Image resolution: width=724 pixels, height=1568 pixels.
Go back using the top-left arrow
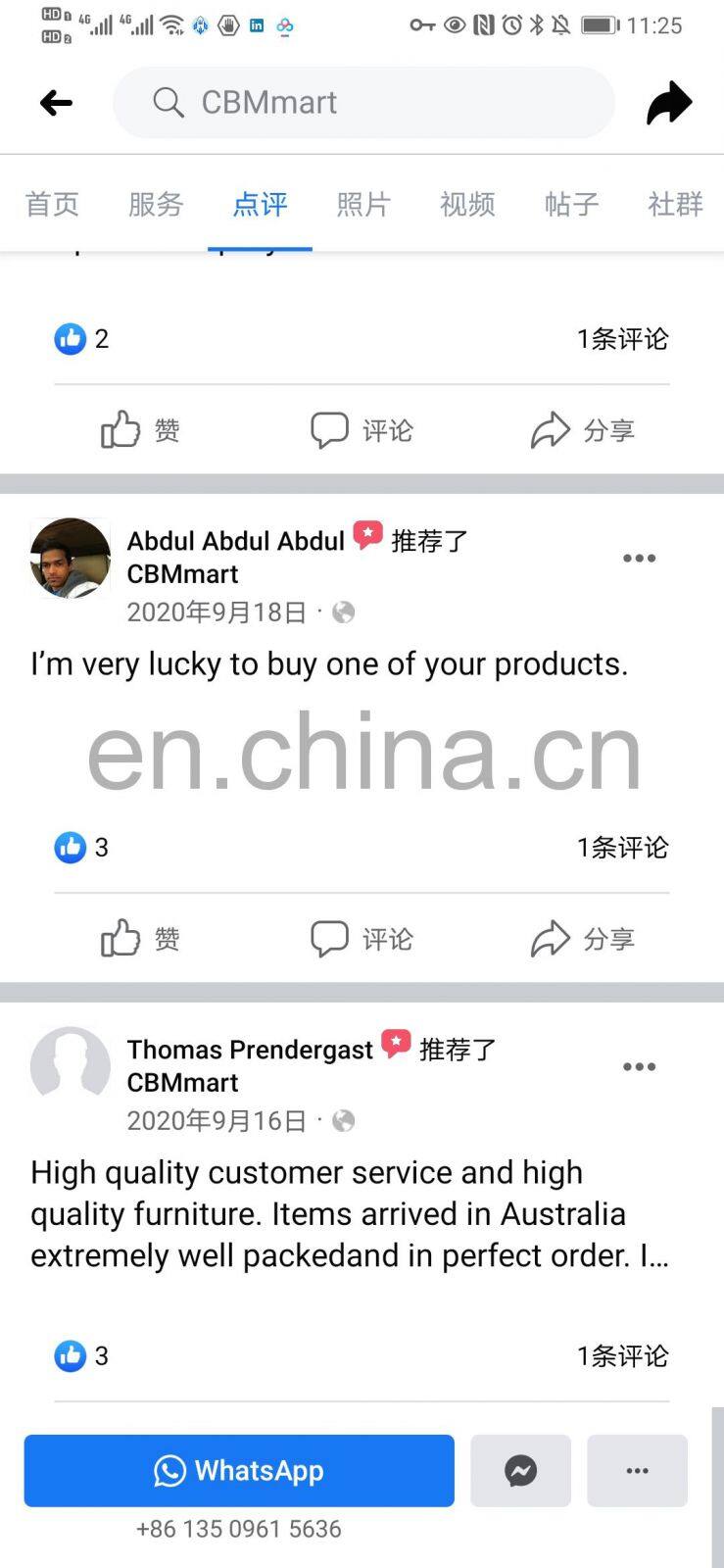pos(57,103)
